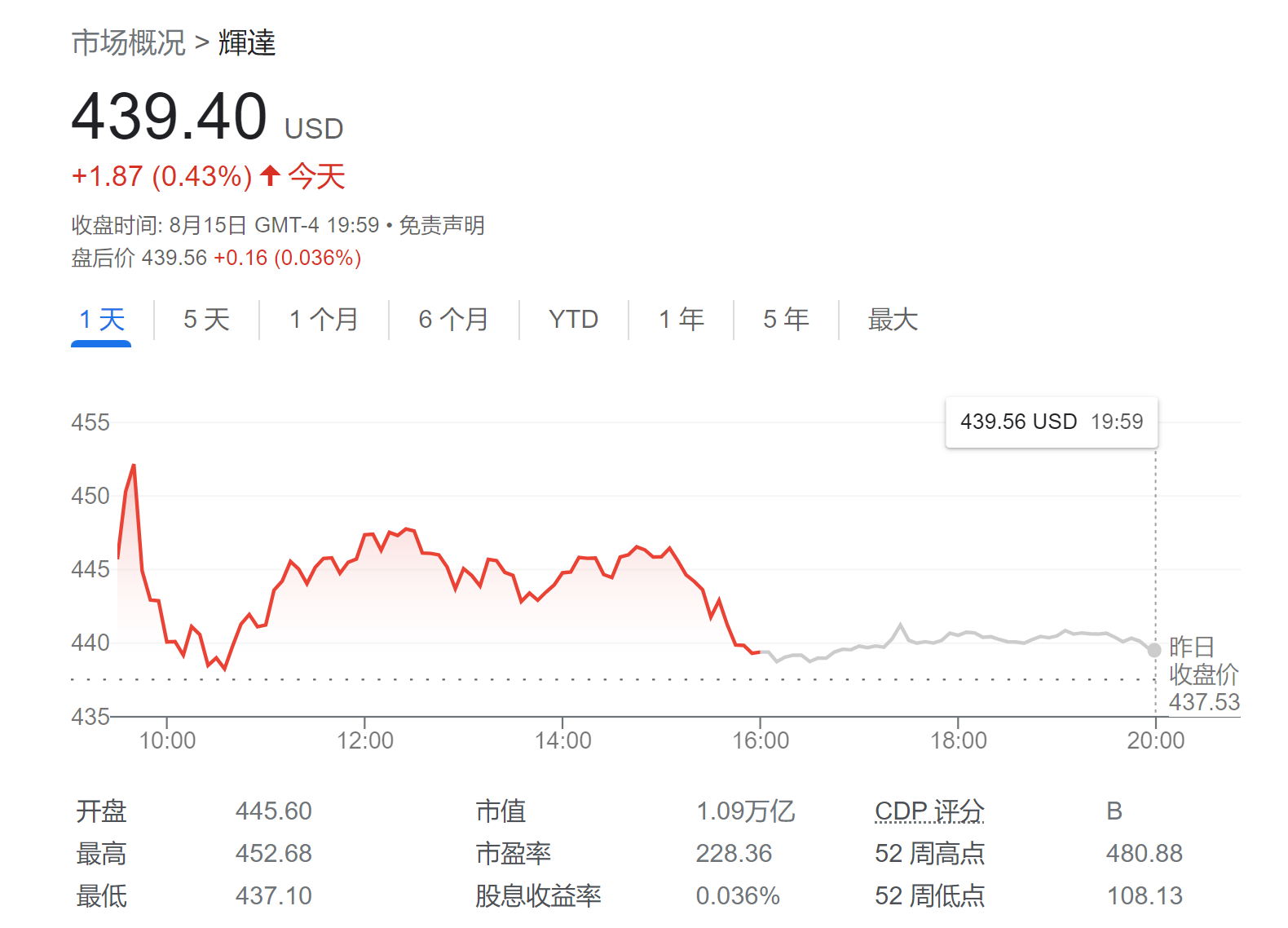Image resolution: width=1288 pixels, height=928 pixels.
Task: View the YTD chart range
Action: click(x=573, y=320)
